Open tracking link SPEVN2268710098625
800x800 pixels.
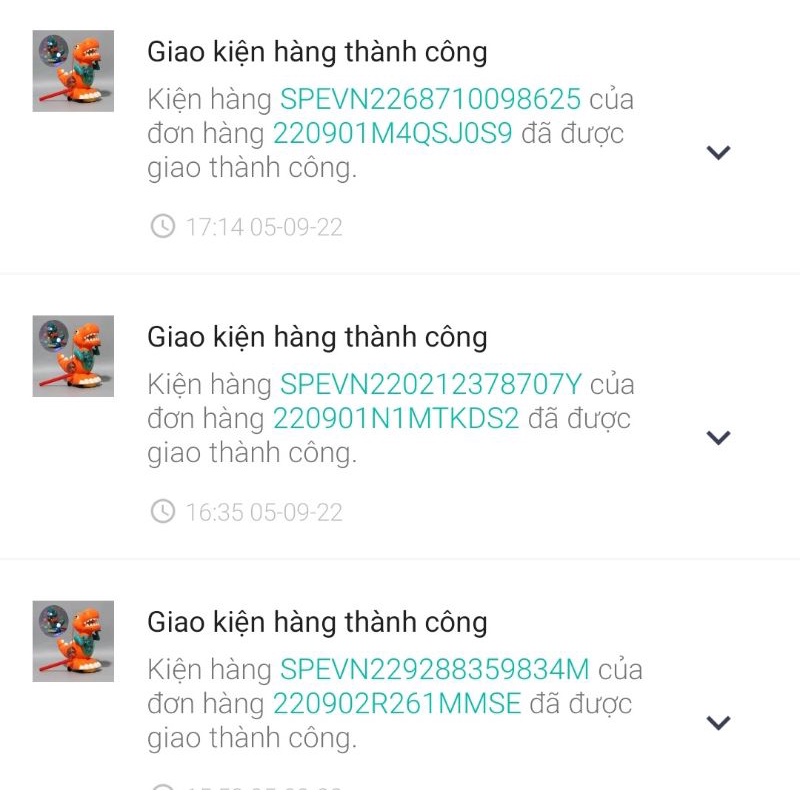click(430, 100)
